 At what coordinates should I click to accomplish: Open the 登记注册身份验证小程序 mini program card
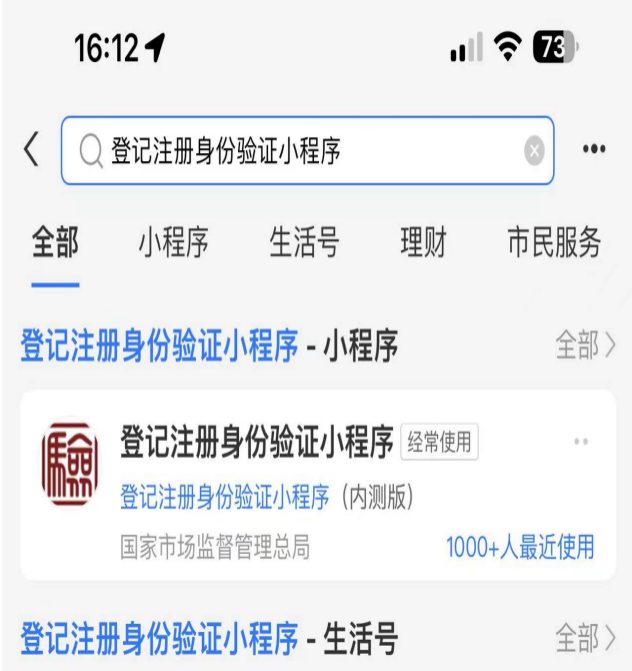[300, 485]
